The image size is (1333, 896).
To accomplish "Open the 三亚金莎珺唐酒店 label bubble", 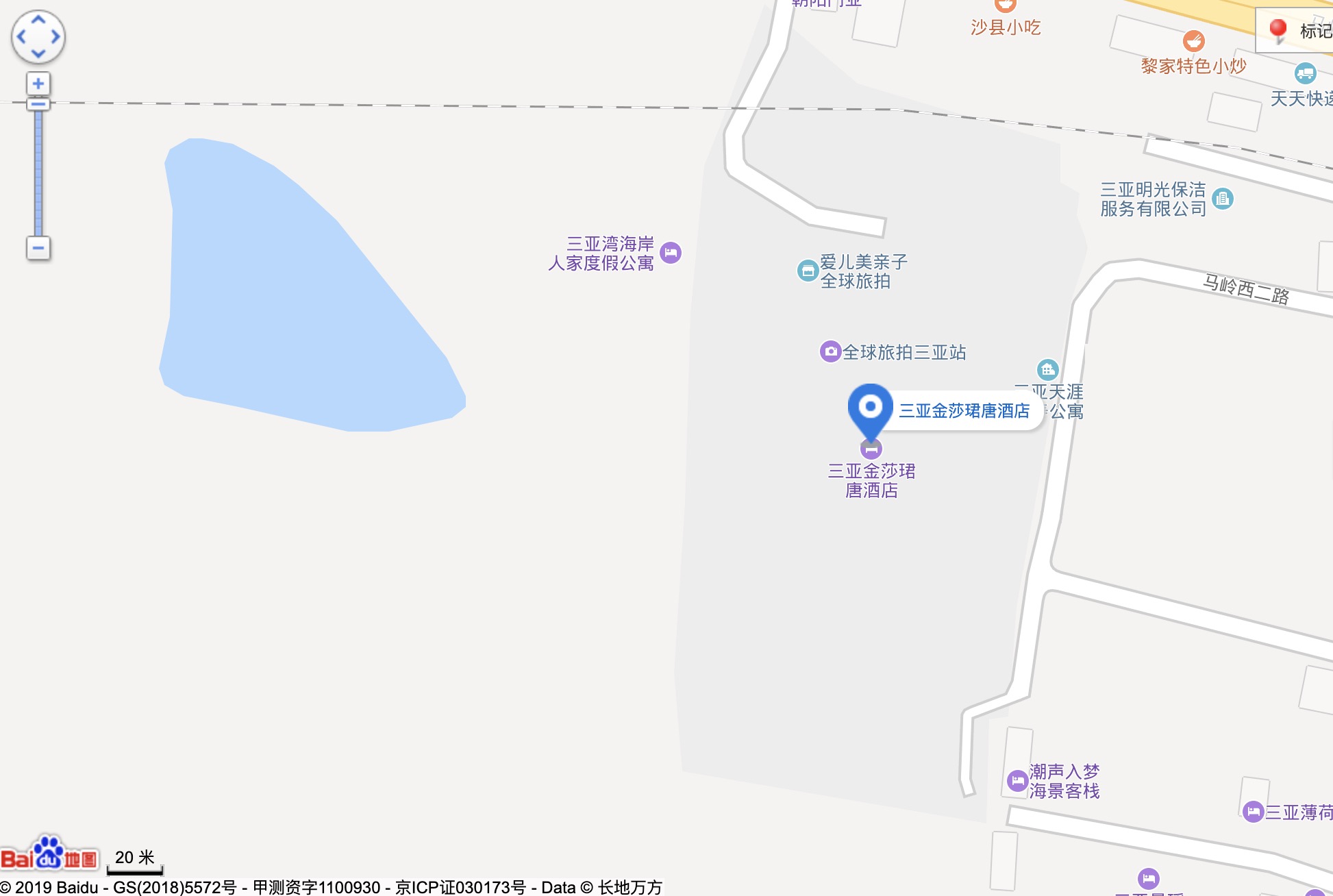I will click(x=964, y=410).
